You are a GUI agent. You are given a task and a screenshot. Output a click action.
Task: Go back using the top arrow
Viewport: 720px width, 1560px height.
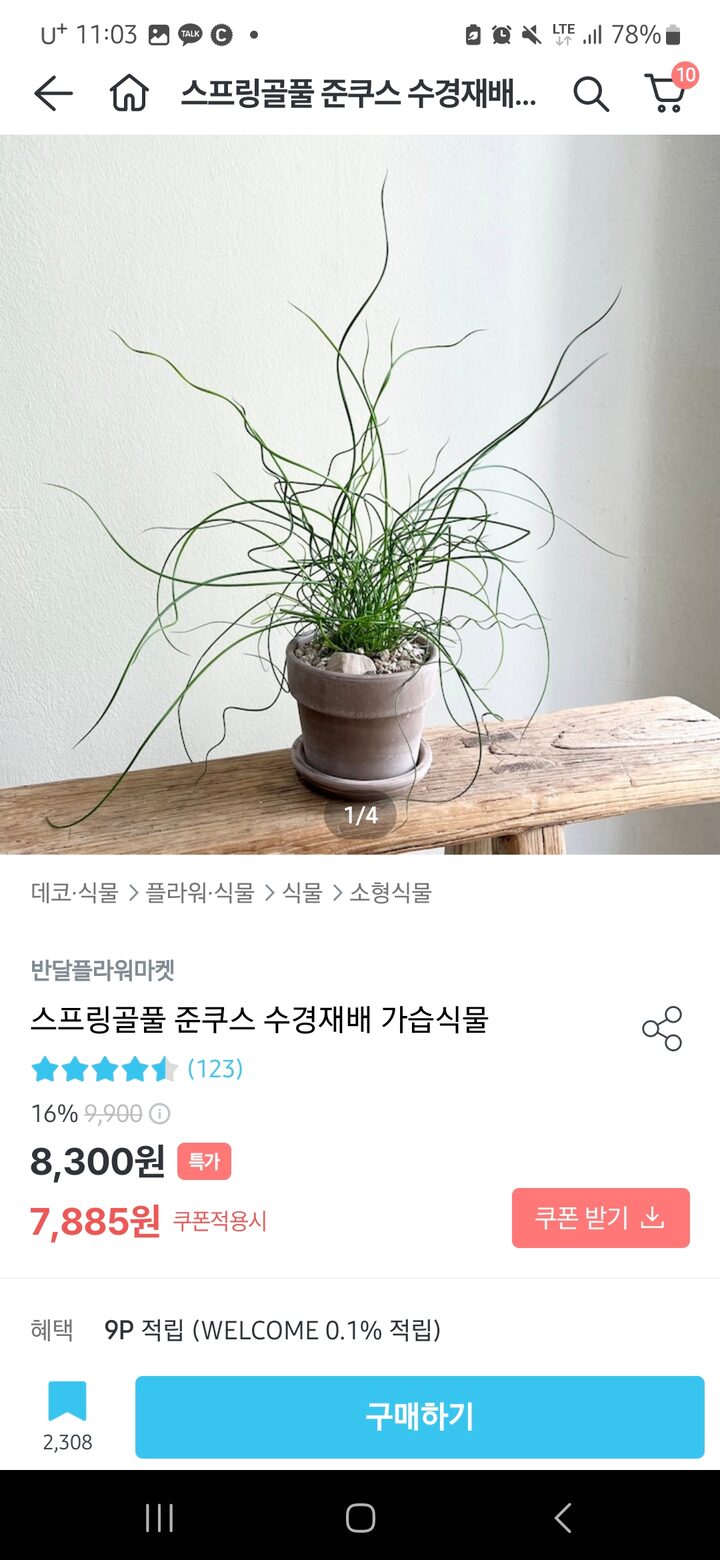[53, 94]
